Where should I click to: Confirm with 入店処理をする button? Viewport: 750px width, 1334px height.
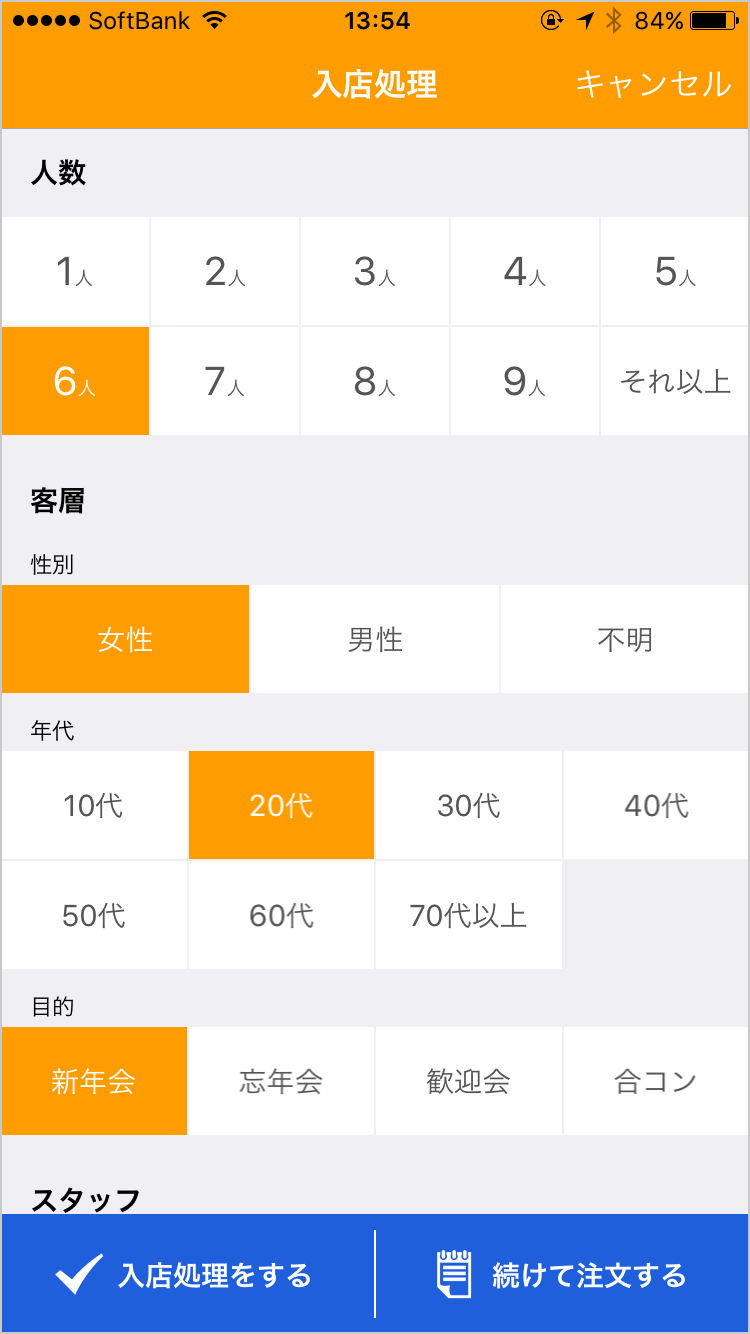(x=187, y=1275)
